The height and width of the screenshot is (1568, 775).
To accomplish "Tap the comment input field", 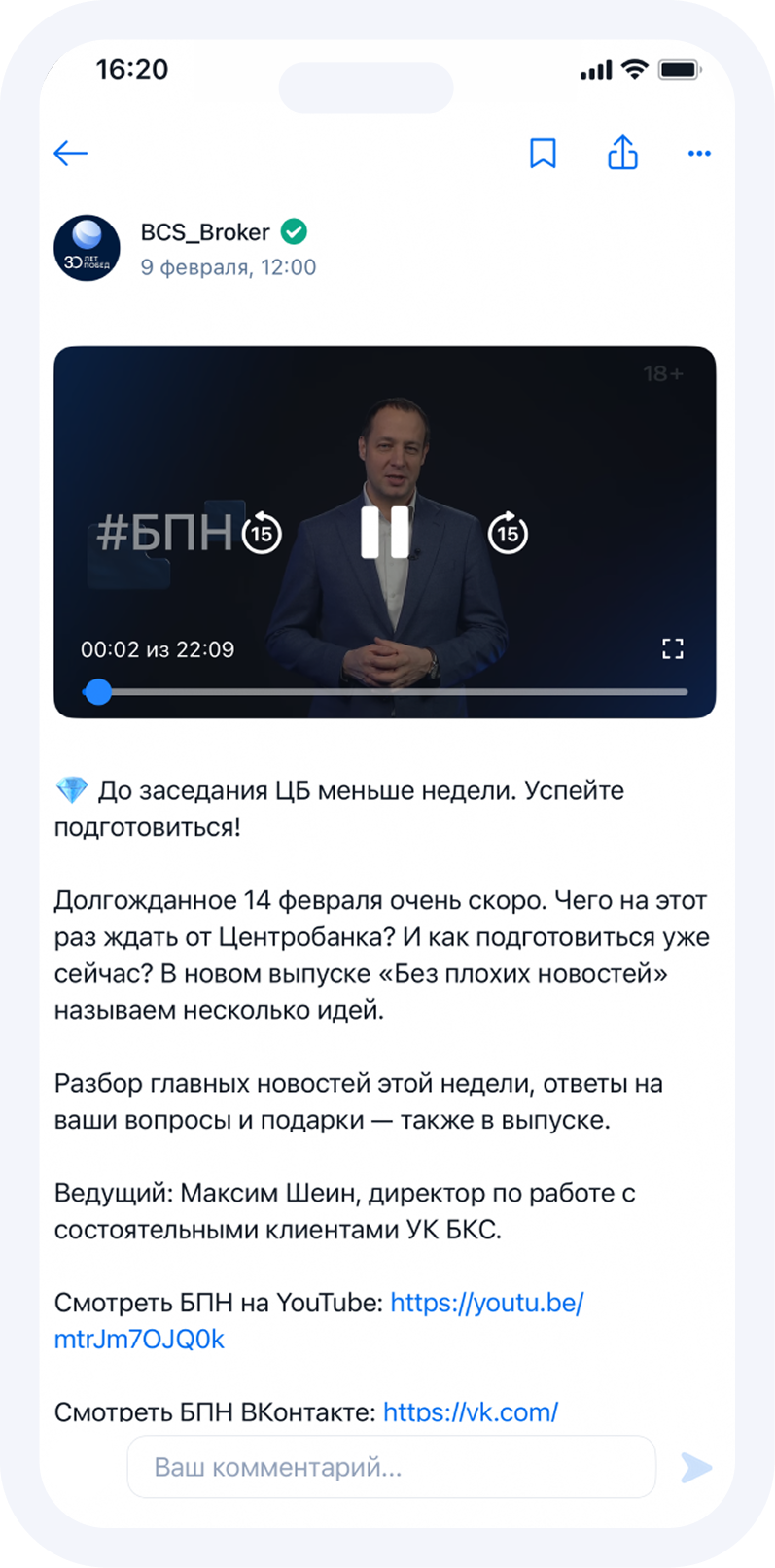I will (391, 1467).
